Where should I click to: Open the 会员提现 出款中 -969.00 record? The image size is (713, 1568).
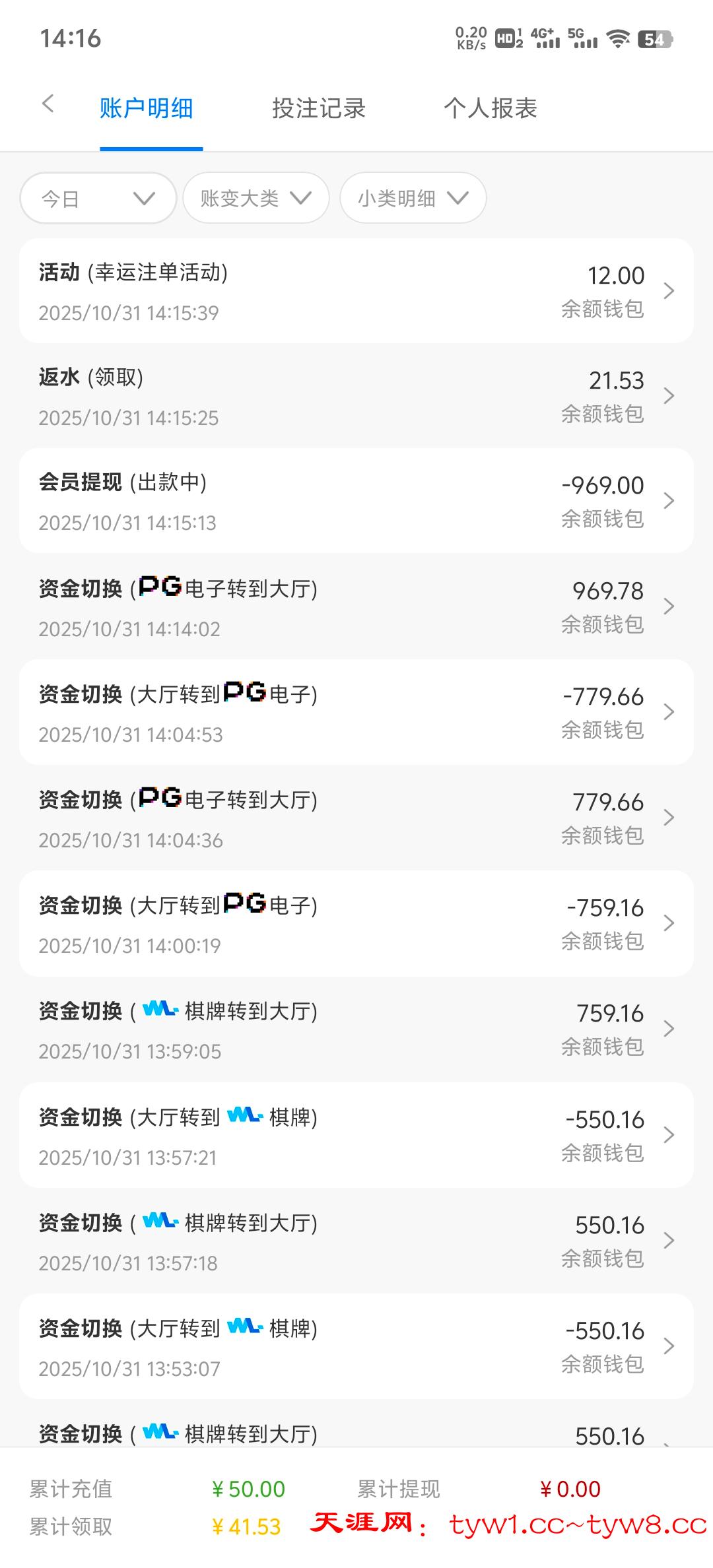pyautogui.click(x=356, y=501)
